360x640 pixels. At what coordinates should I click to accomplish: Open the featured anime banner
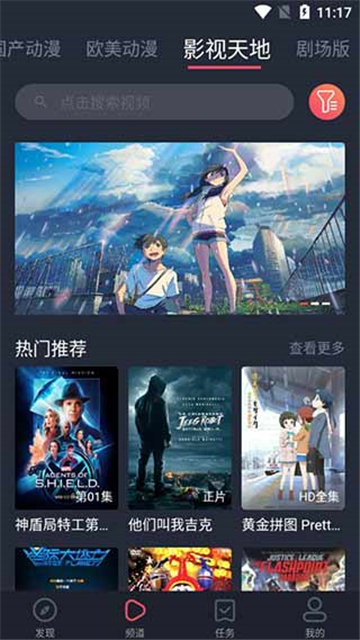pos(180,228)
